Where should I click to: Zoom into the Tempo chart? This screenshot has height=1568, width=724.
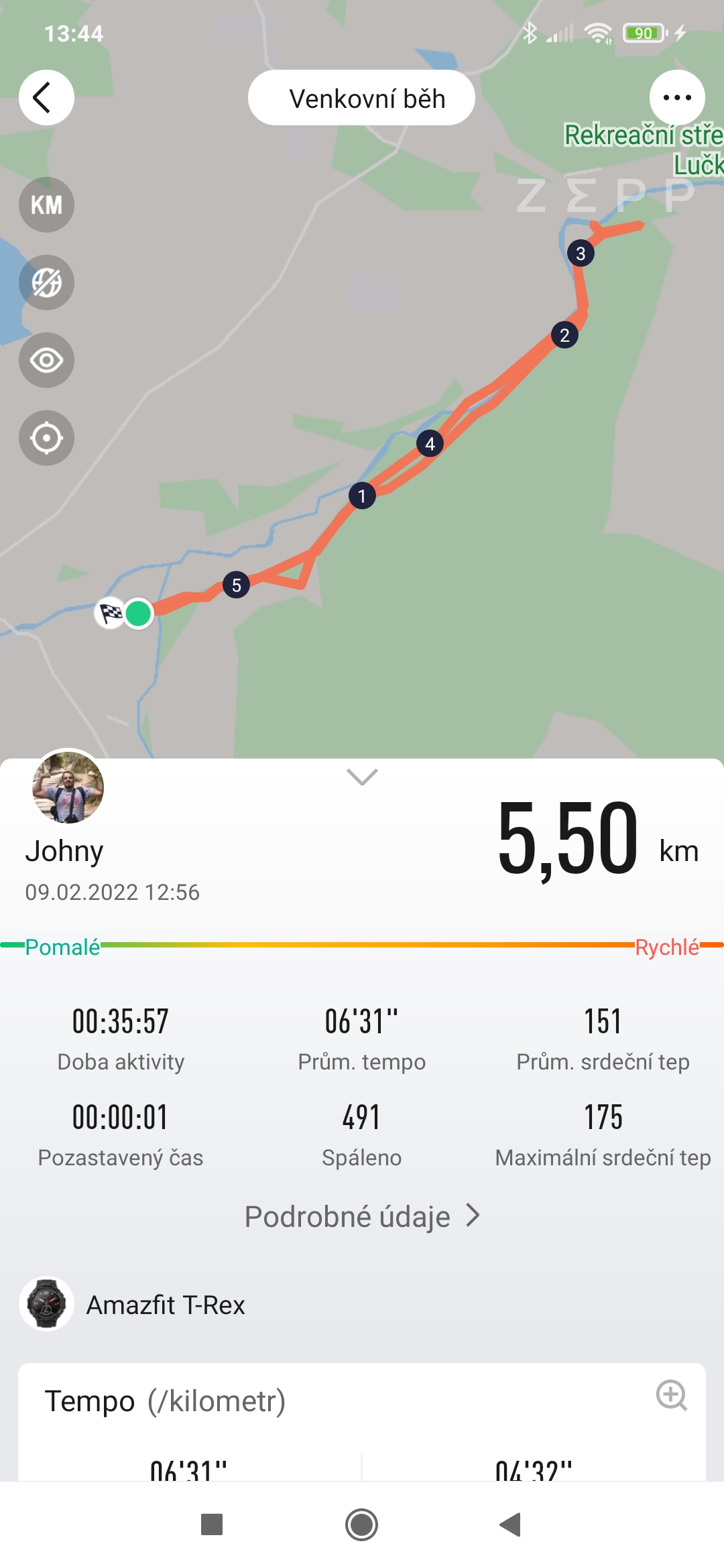coord(671,1396)
